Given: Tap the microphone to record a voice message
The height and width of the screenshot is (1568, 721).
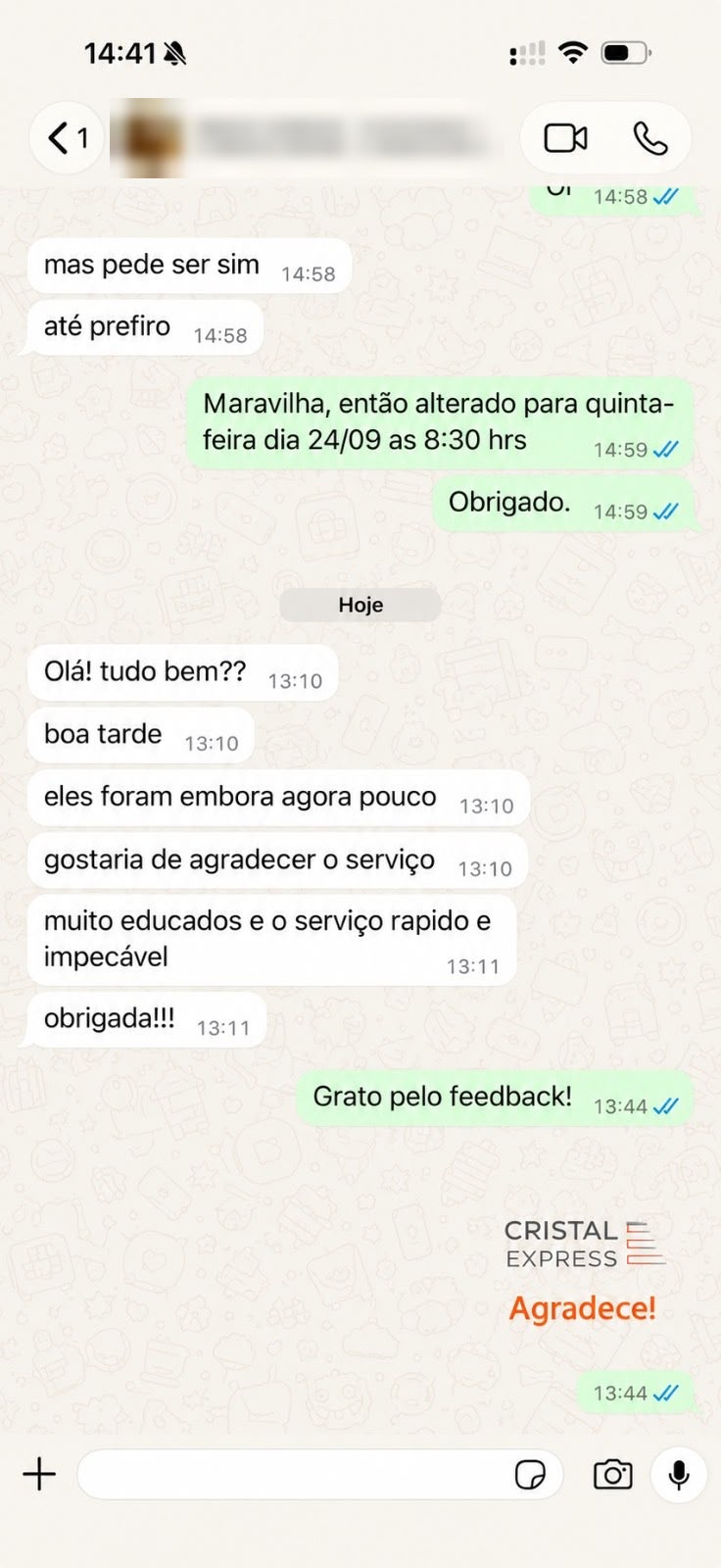Looking at the screenshot, I should [x=679, y=1474].
